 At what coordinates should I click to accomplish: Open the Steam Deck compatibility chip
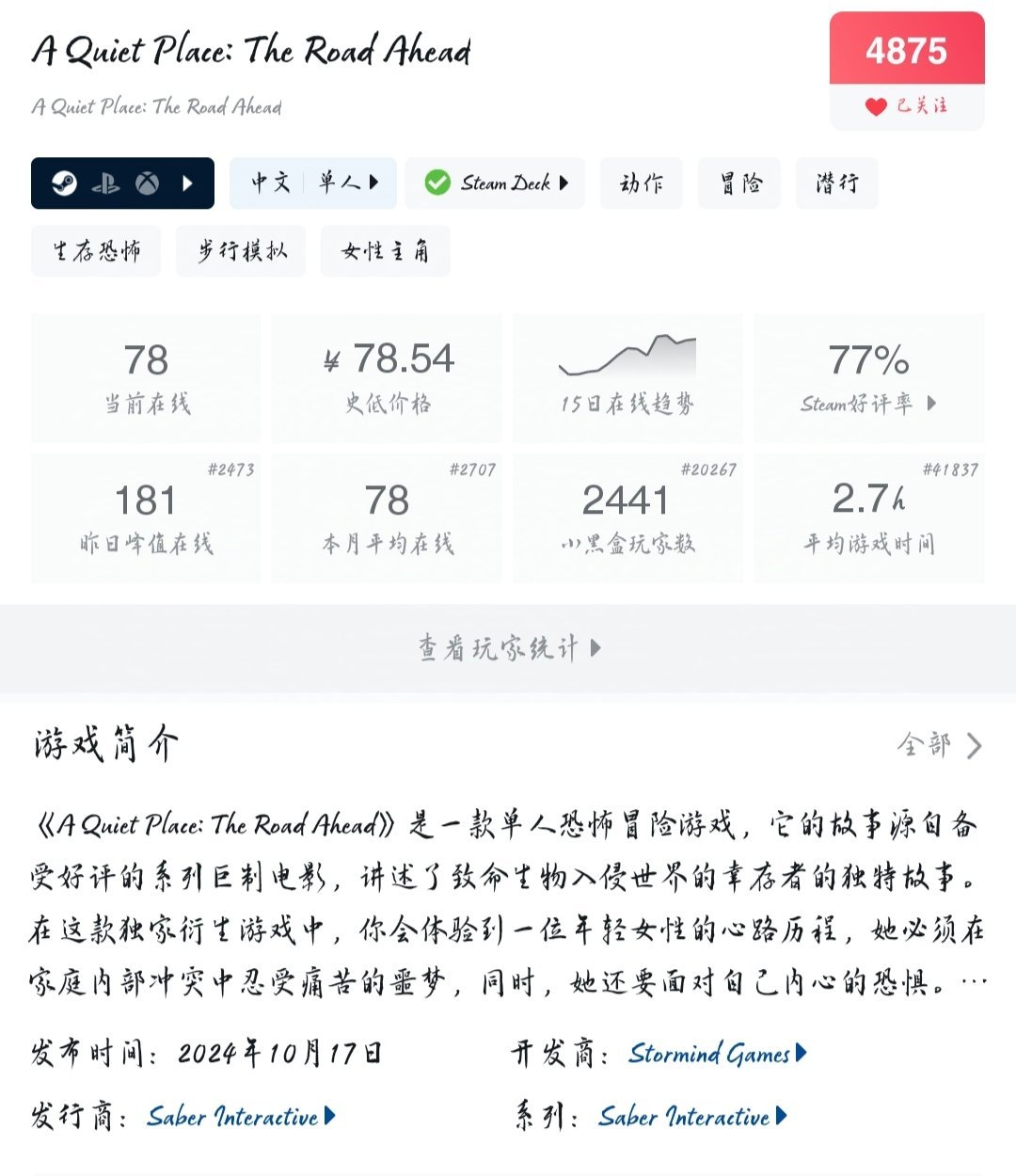[x=495, y=183]
